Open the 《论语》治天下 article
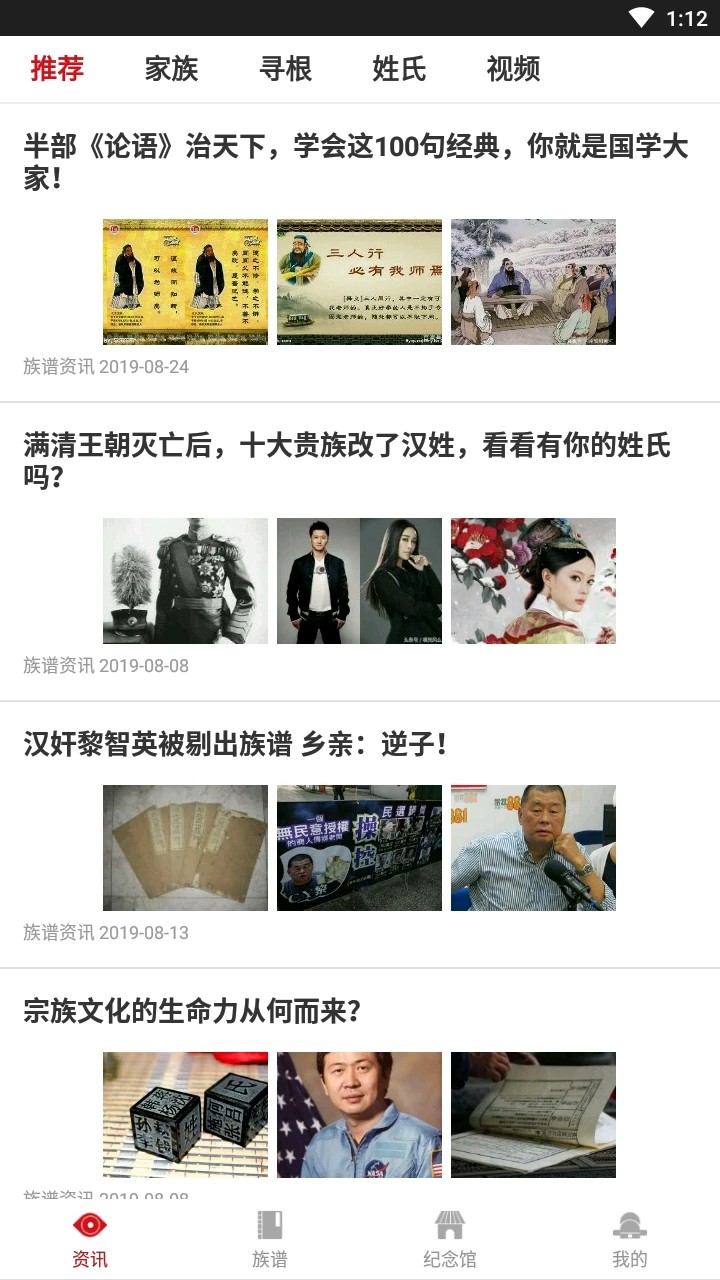The image size is (720, 1280). (356, 162)
